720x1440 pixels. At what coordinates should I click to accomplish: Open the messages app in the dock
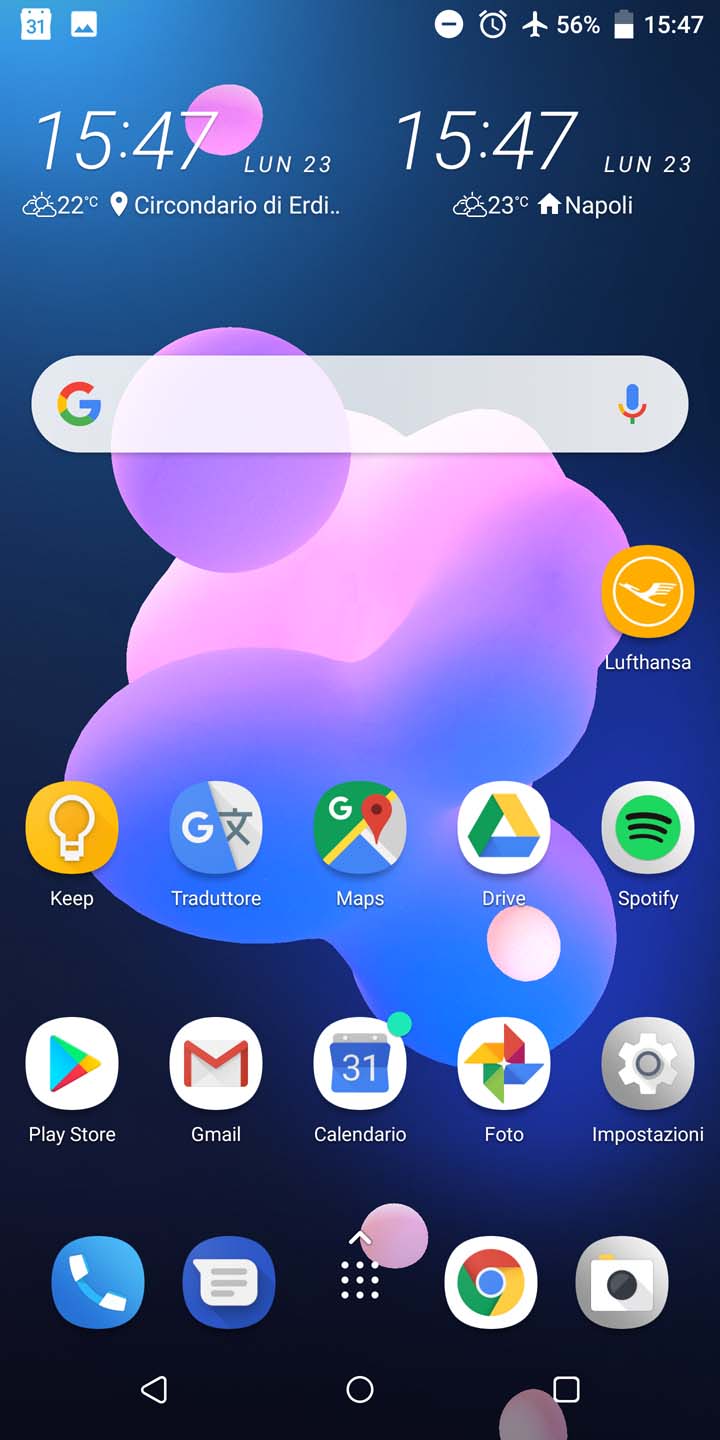(229, 1282)
